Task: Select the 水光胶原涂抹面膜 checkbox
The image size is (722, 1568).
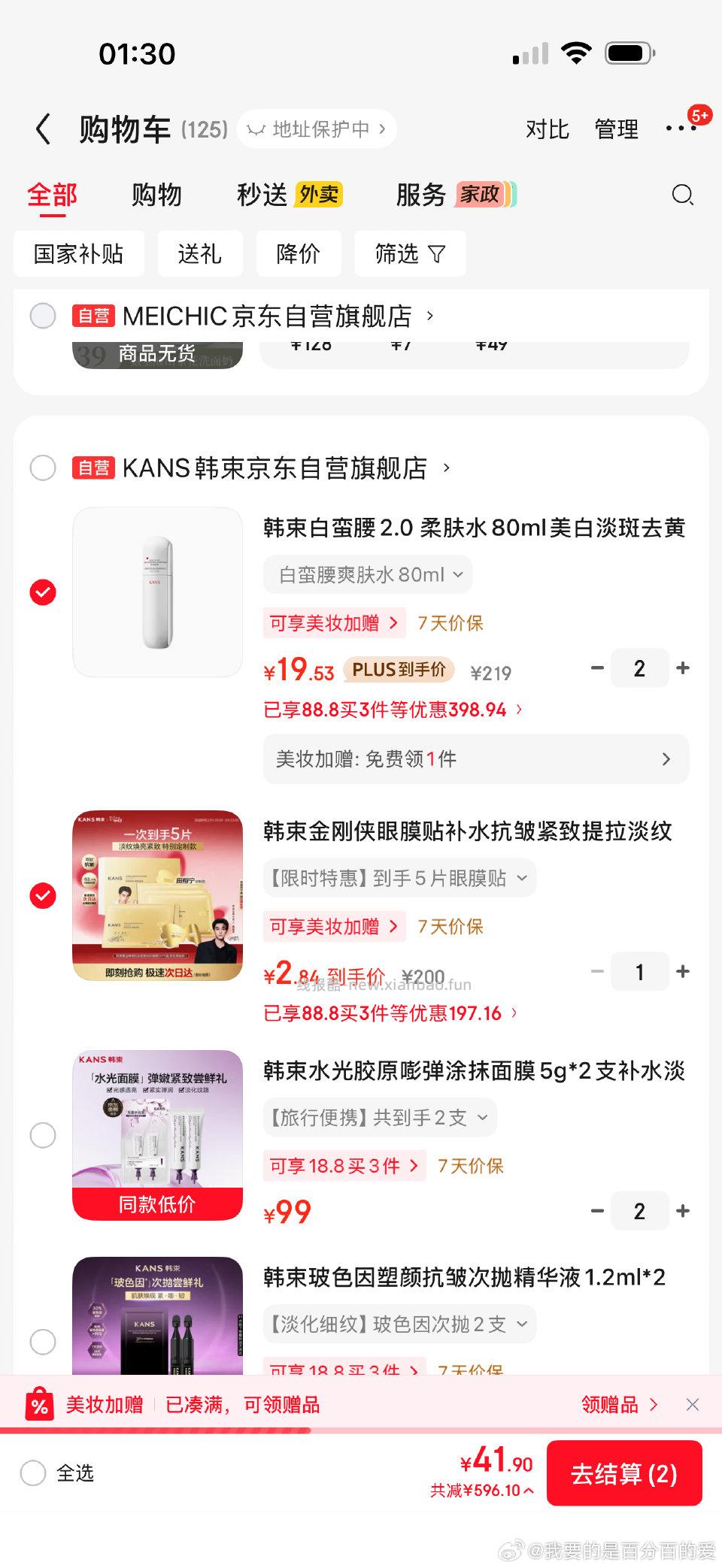Action: [44, 1135]
